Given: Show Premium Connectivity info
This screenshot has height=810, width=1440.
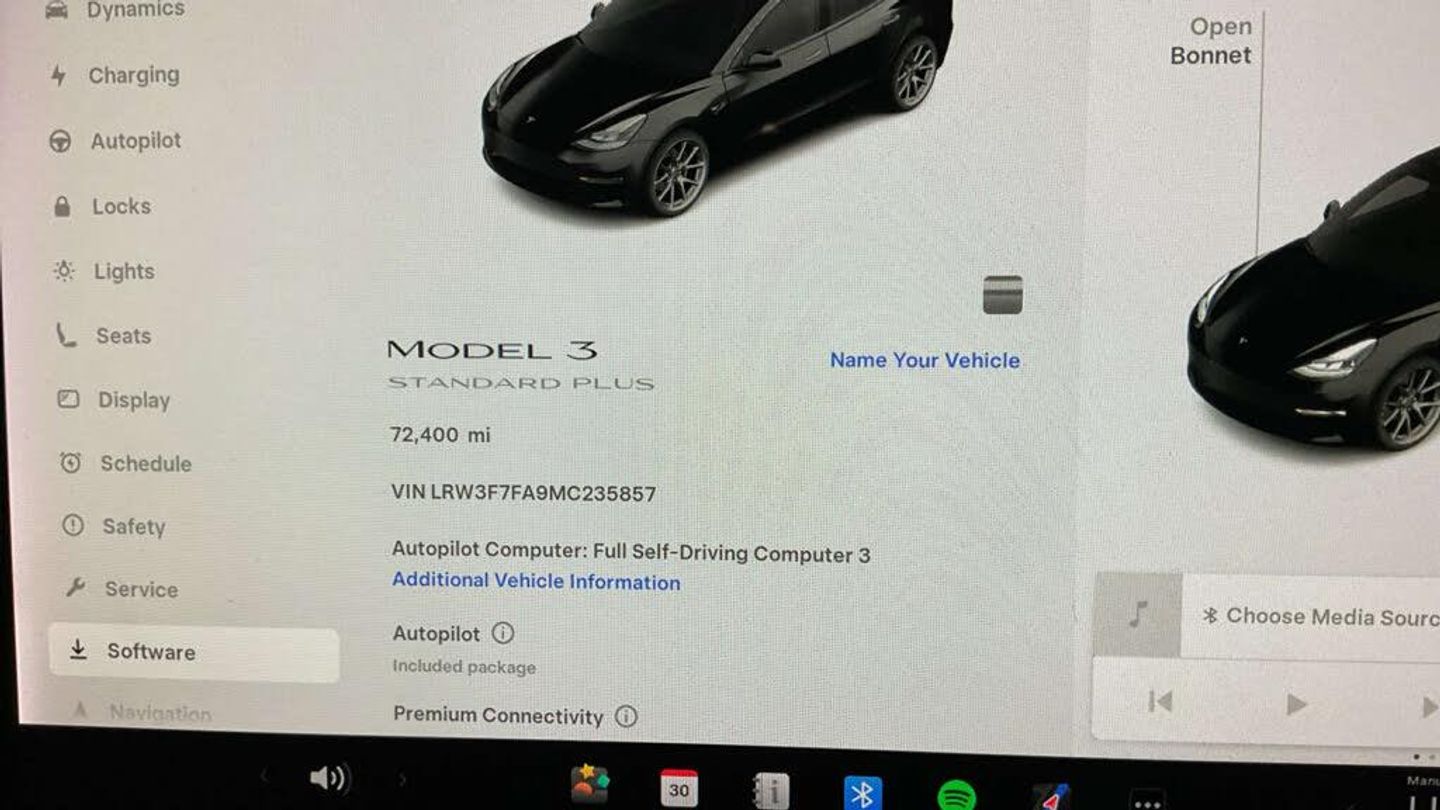Looking at the screenshot, I should (x=626, y=717).
